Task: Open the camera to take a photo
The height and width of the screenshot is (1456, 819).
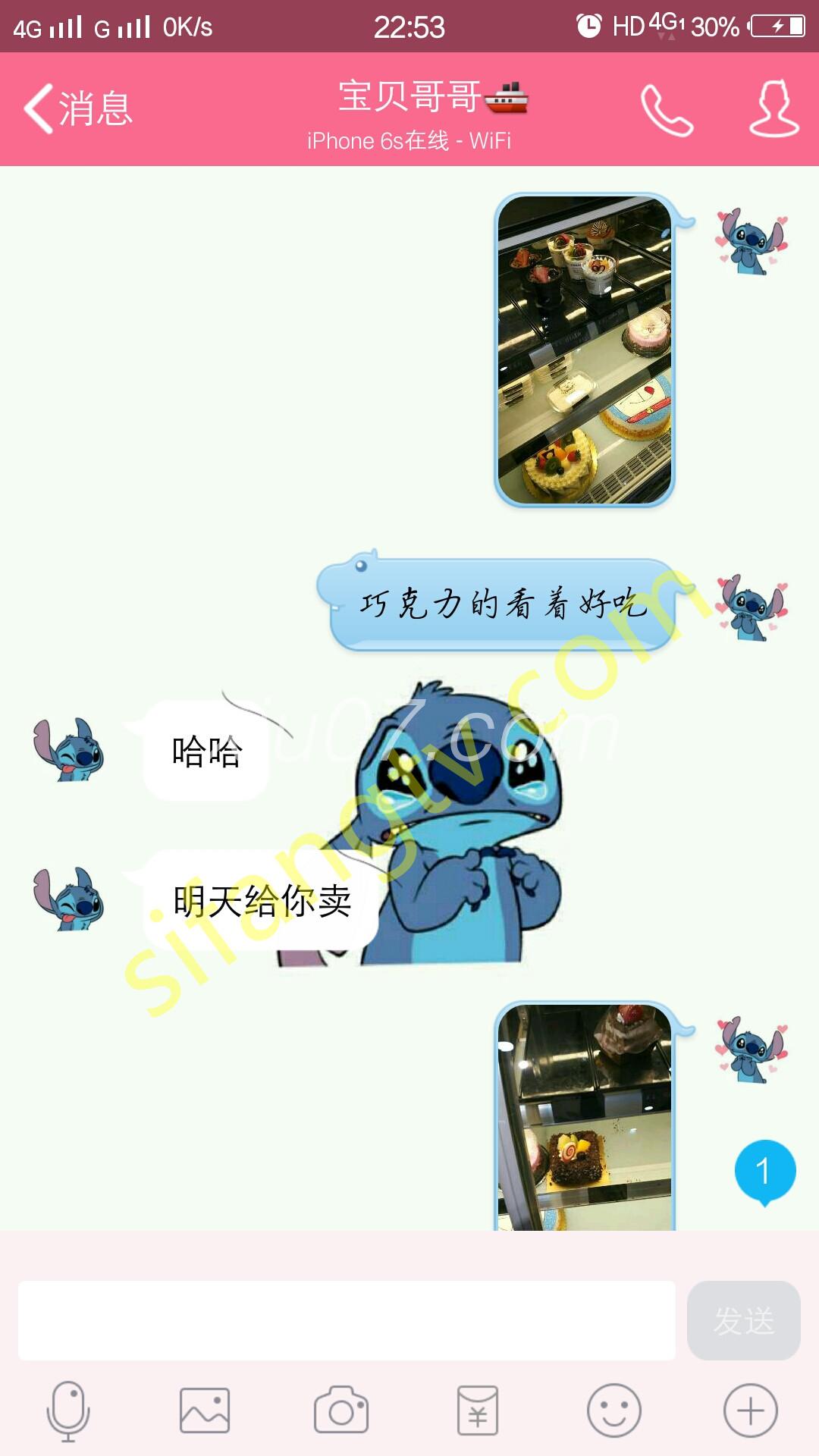Action: point(341,1410)
